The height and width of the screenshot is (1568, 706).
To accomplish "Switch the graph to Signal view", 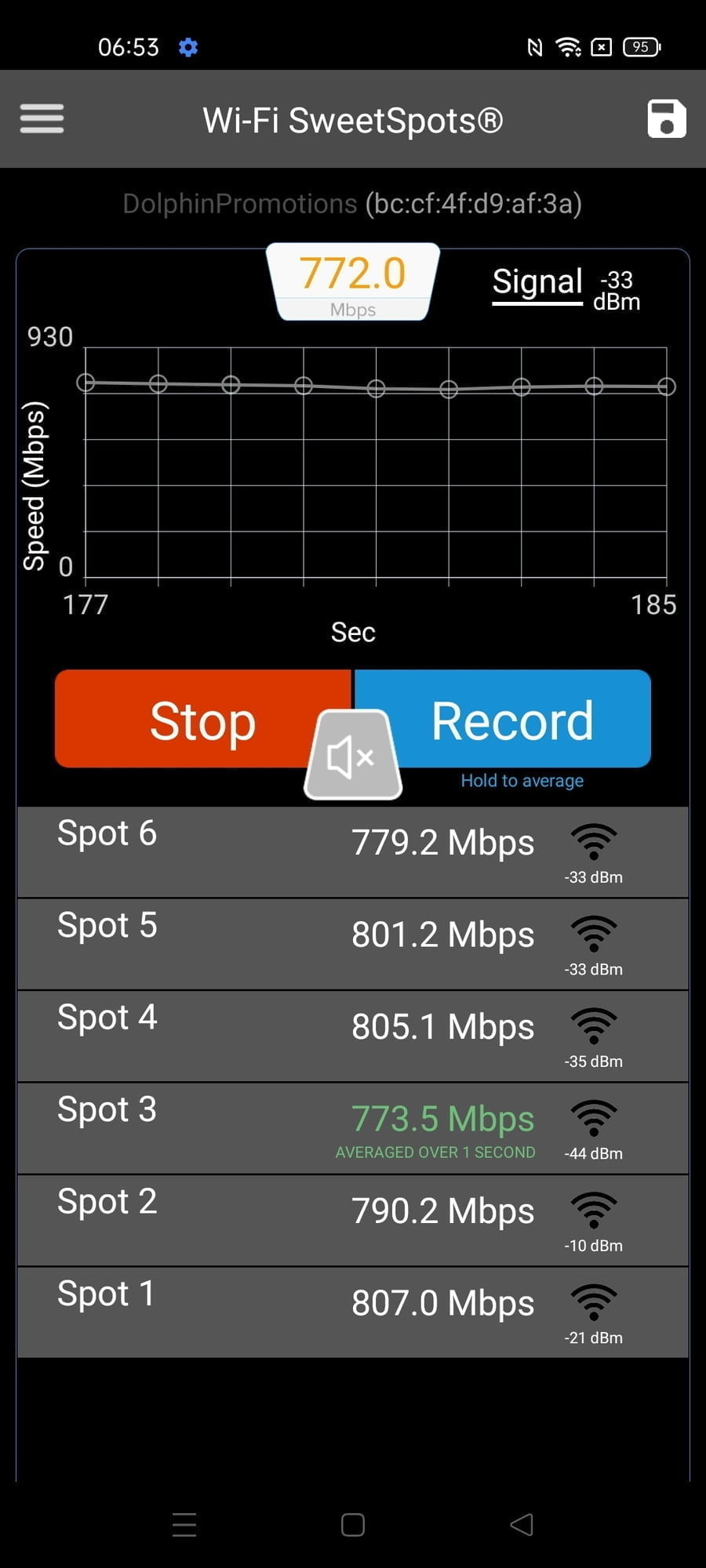I will (x=538, y=283).
